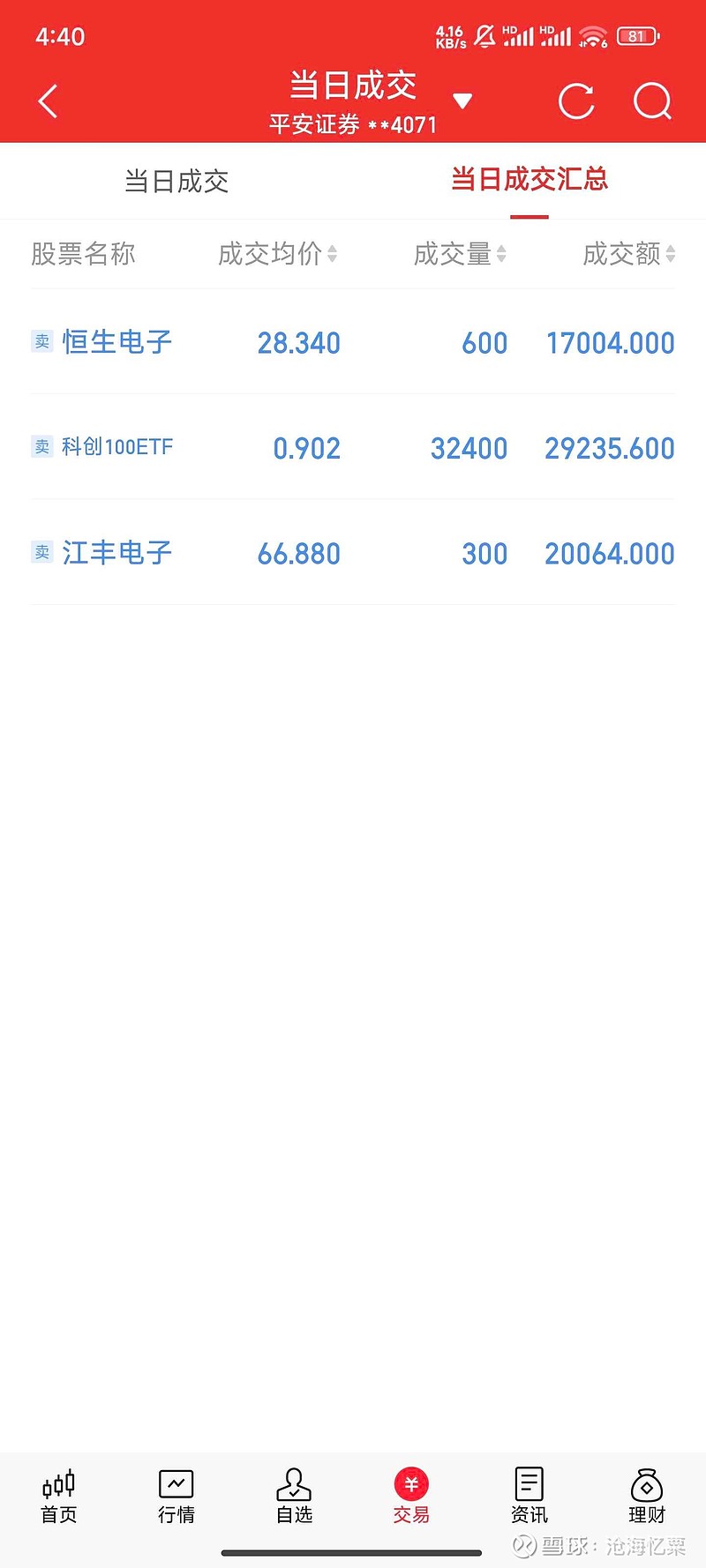Image resolution: width=706 pixels, height=1568 pixels.
Task: Sort by 成交均价 using its arrows
Action: (334, 254)
